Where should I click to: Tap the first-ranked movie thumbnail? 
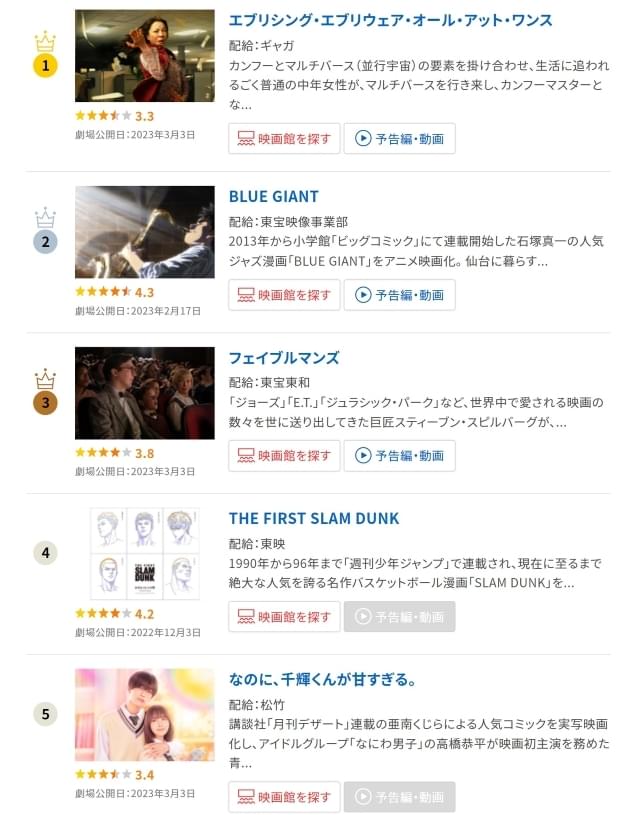144,56
